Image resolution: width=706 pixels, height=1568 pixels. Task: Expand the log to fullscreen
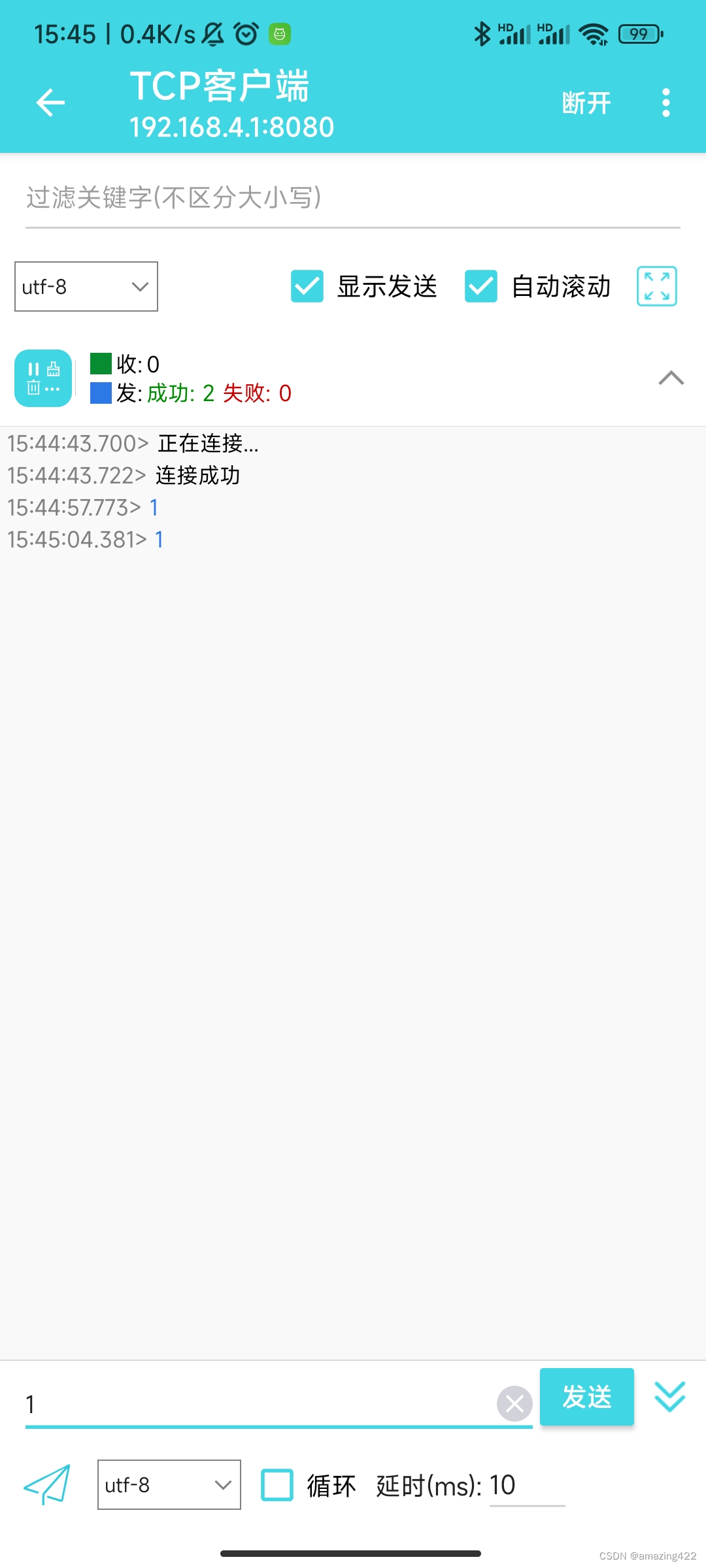[656, 287]
